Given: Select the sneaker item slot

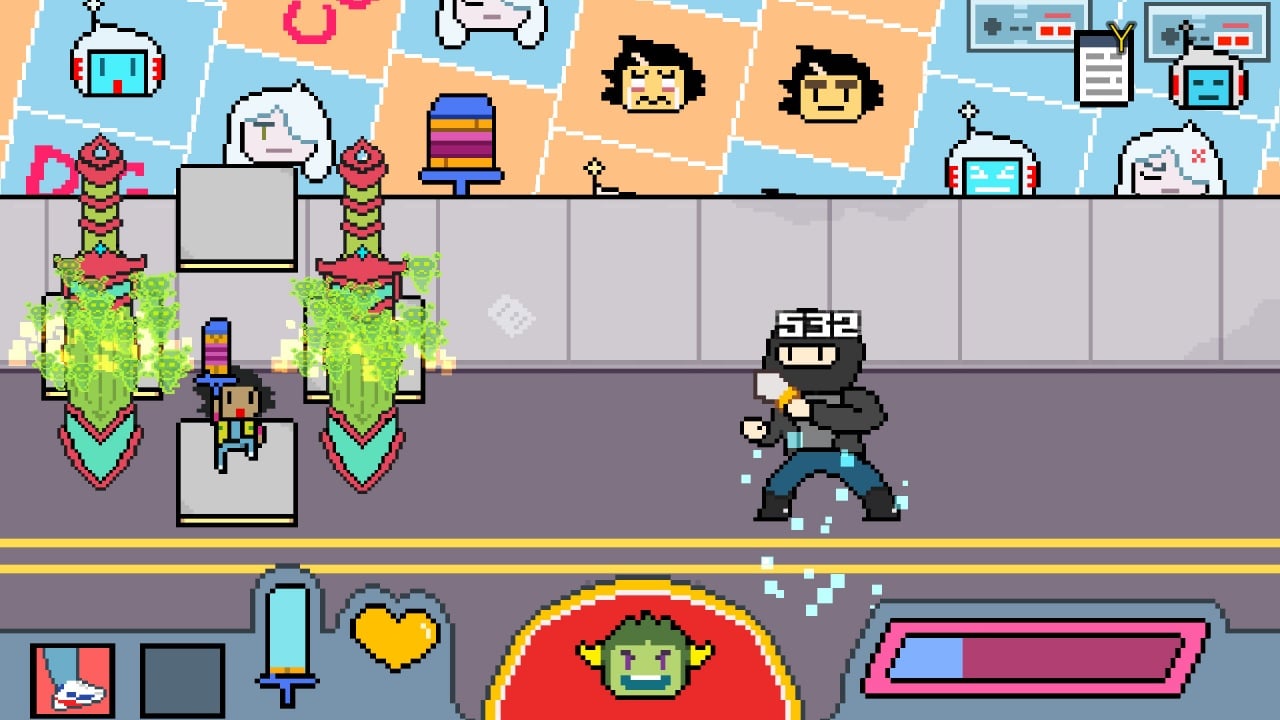Looking at the screenshot, I should [73, 680].
